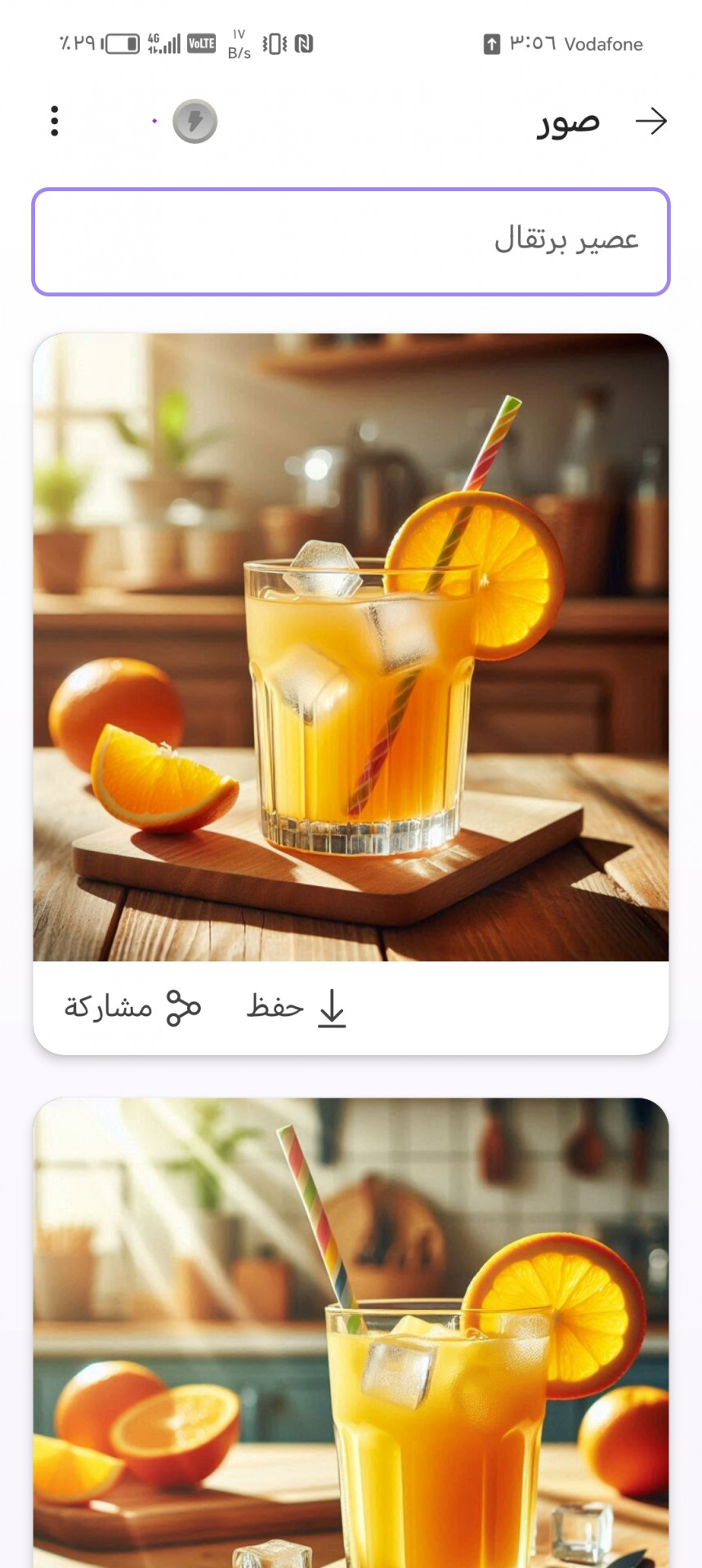Tap the gray lightning bolt coin icon
Screen dimensions: 702x1568
tap(195, 122)
